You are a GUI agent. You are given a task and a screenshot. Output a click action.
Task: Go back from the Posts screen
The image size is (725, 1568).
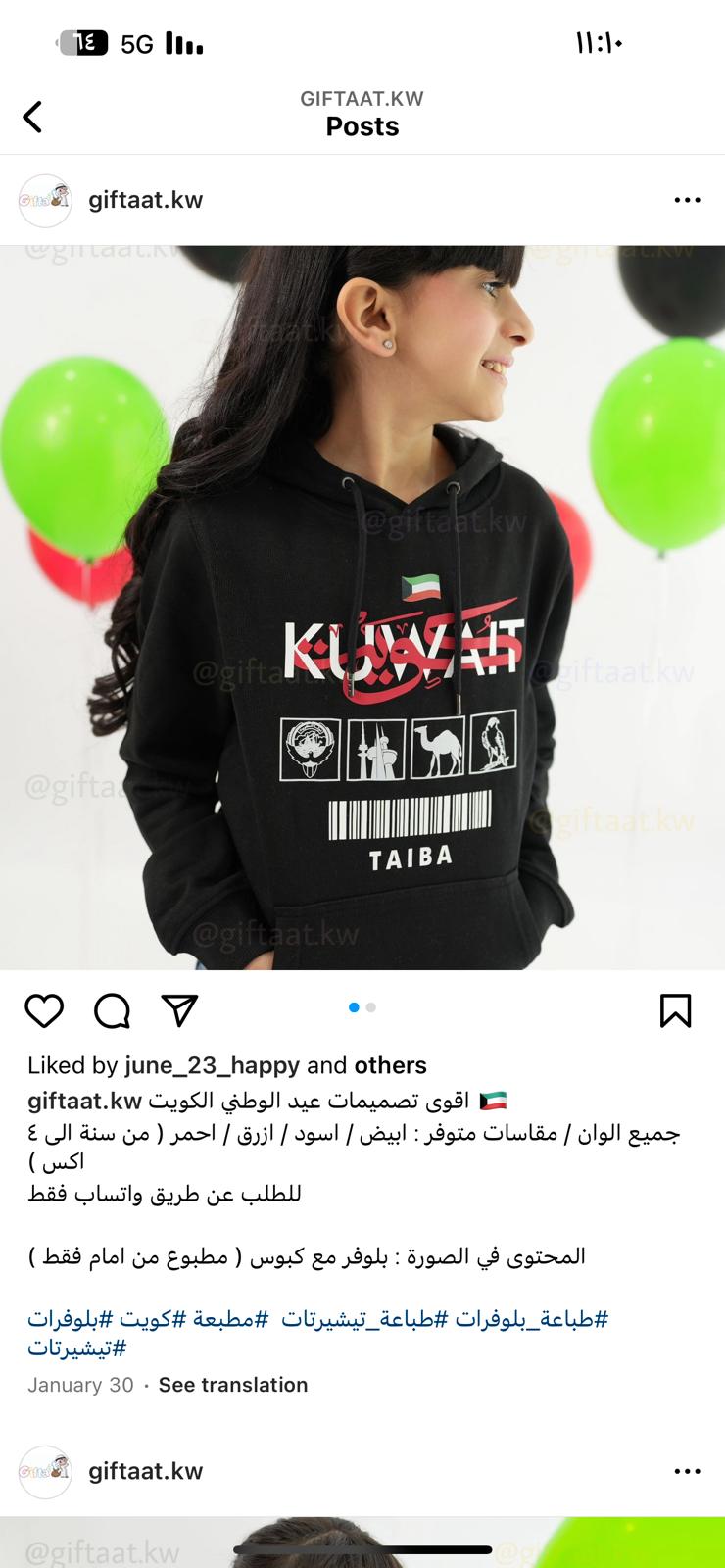click(x=32, y=117)
